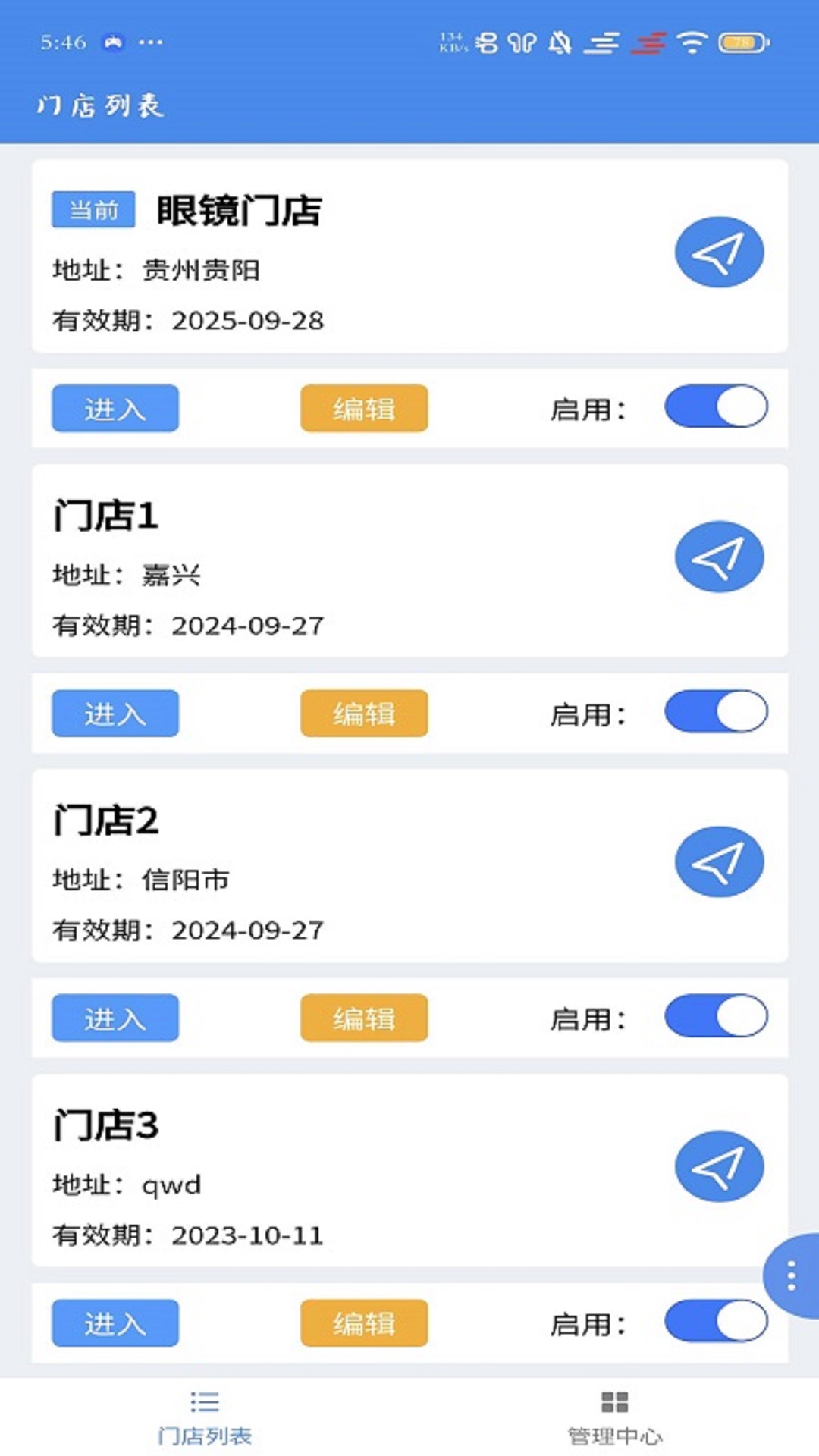Switch to the 管理中心 tab

(x=614, y=1418)
